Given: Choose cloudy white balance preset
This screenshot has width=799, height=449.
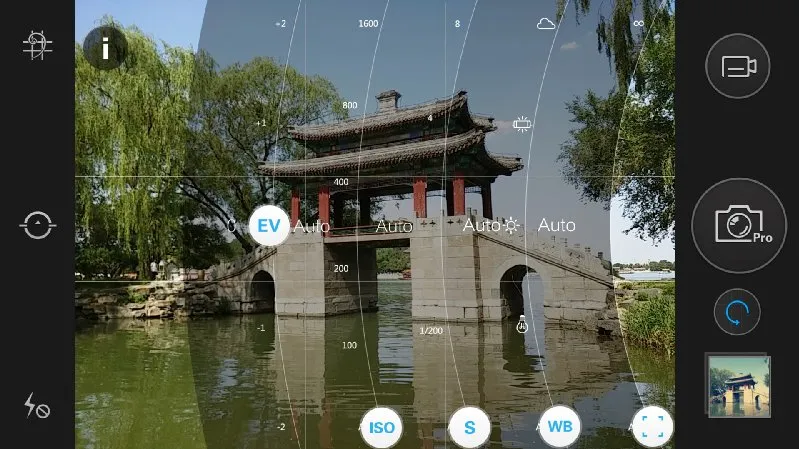Looking at the screenshot, I should [546, 23].
